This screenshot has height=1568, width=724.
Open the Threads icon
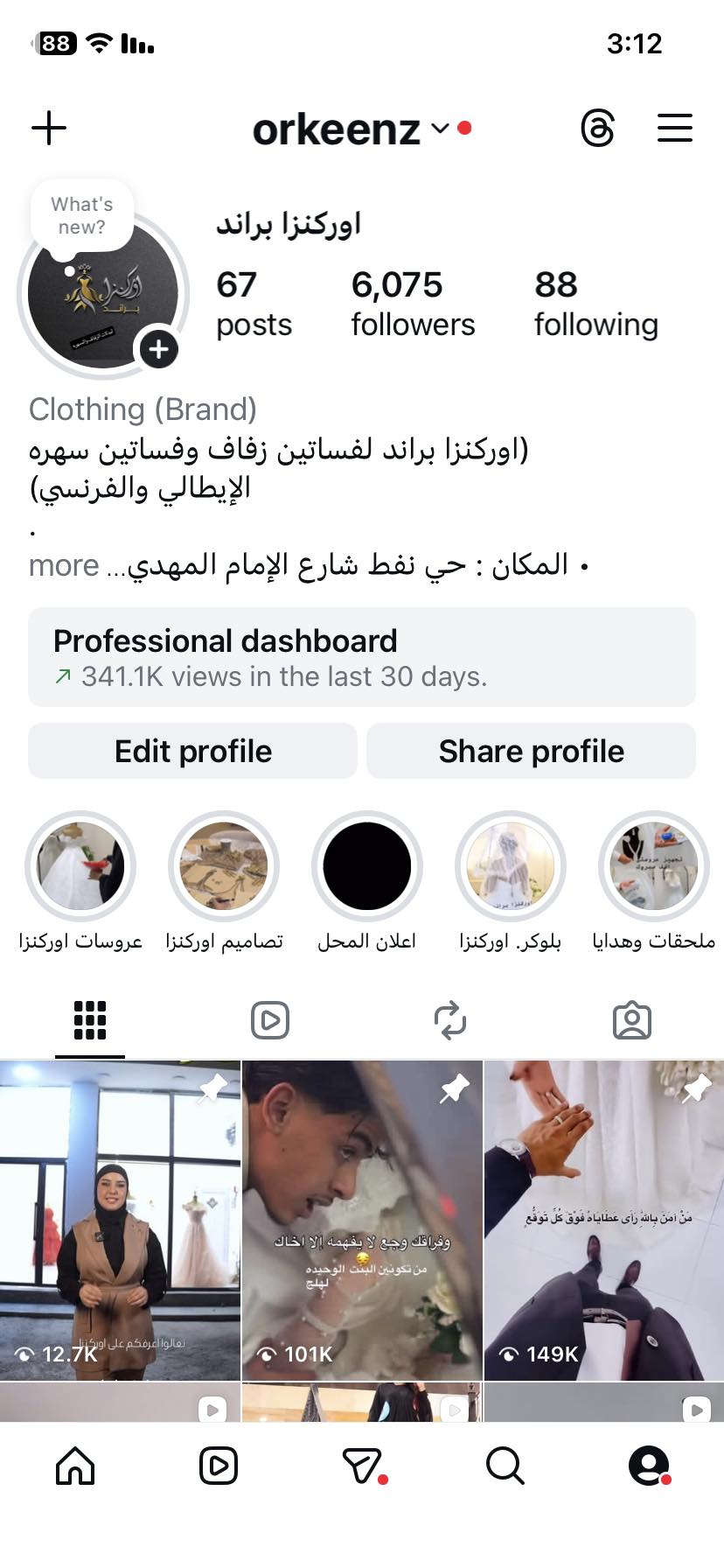click(598, 129)
